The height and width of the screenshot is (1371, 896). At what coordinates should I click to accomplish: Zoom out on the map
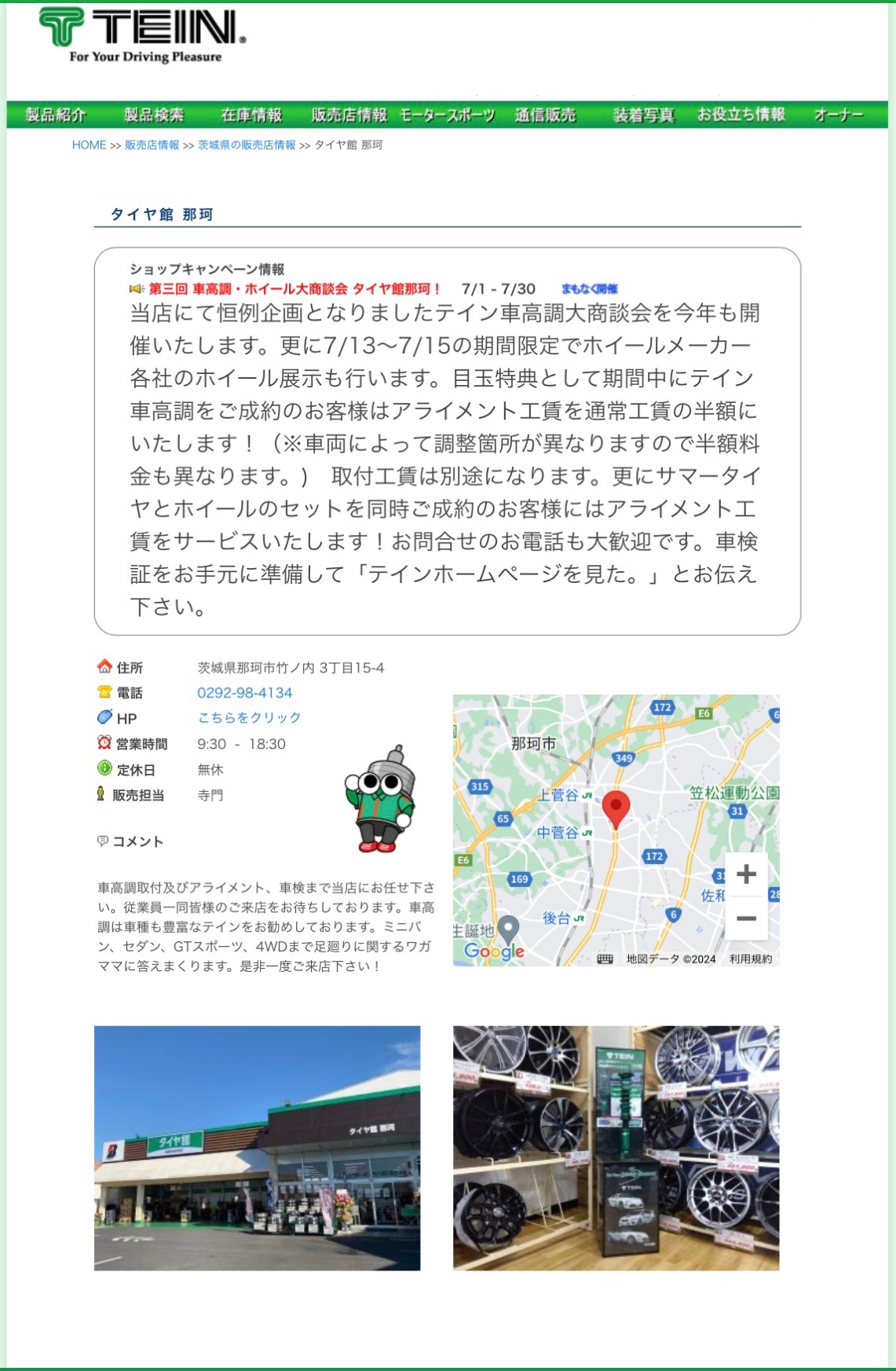coord(746,918)
